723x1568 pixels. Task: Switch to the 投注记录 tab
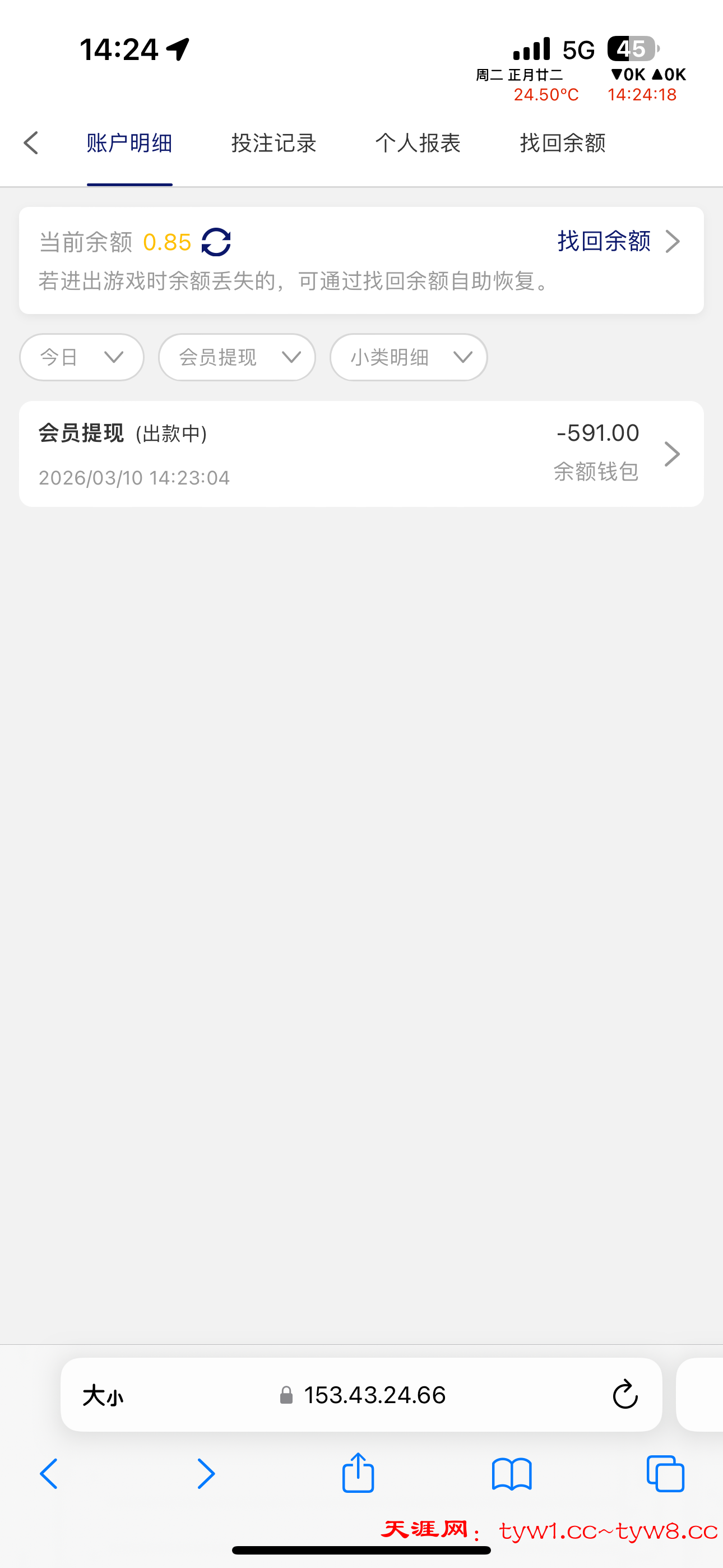pyautogui.click(x=274, y=144)
